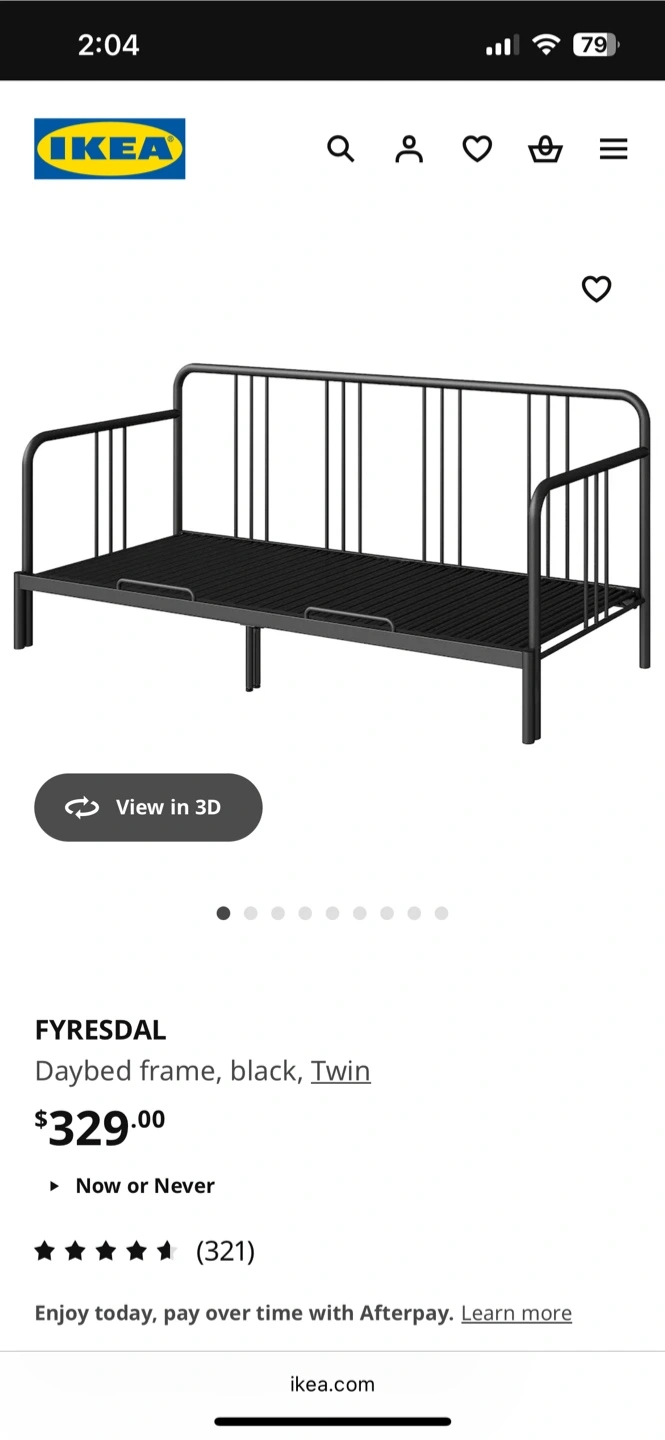Open the favorites heart in header
Screen dimensions: 665x1440
coord(477,149)
